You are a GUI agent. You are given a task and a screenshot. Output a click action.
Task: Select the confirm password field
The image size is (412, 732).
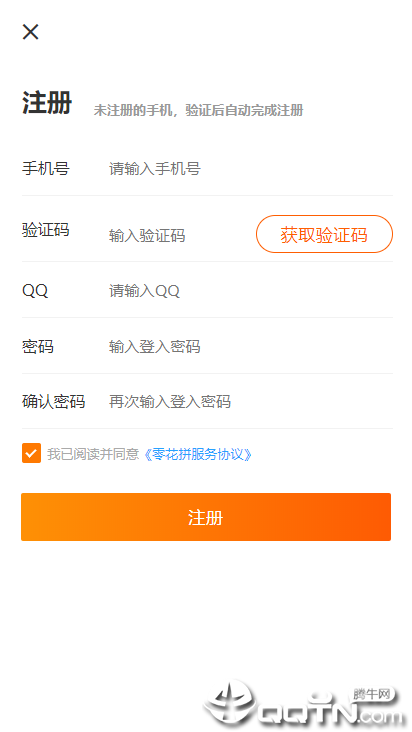pyautogui.click(x=250, y=401)
